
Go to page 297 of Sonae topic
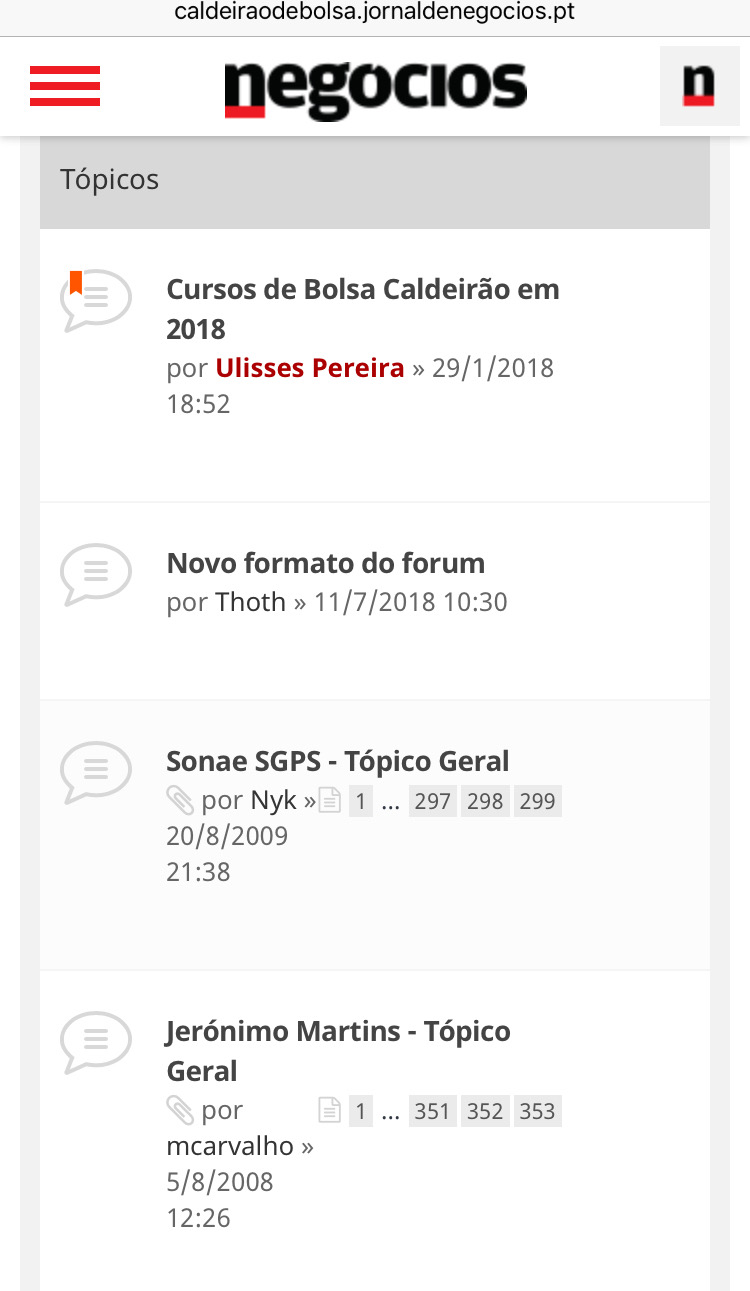[432, 801]
